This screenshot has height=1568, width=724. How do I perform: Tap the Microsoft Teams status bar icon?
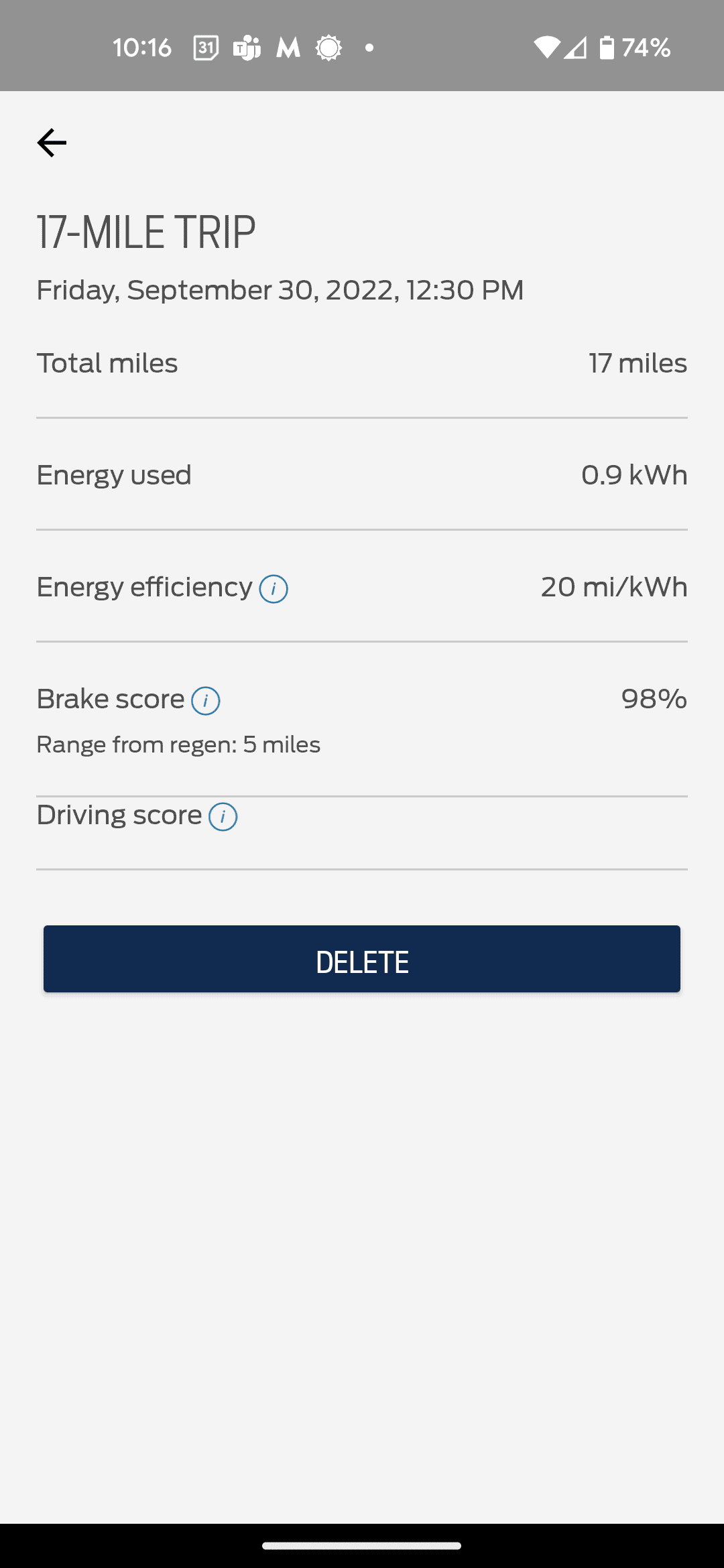(x=245, y=47)
